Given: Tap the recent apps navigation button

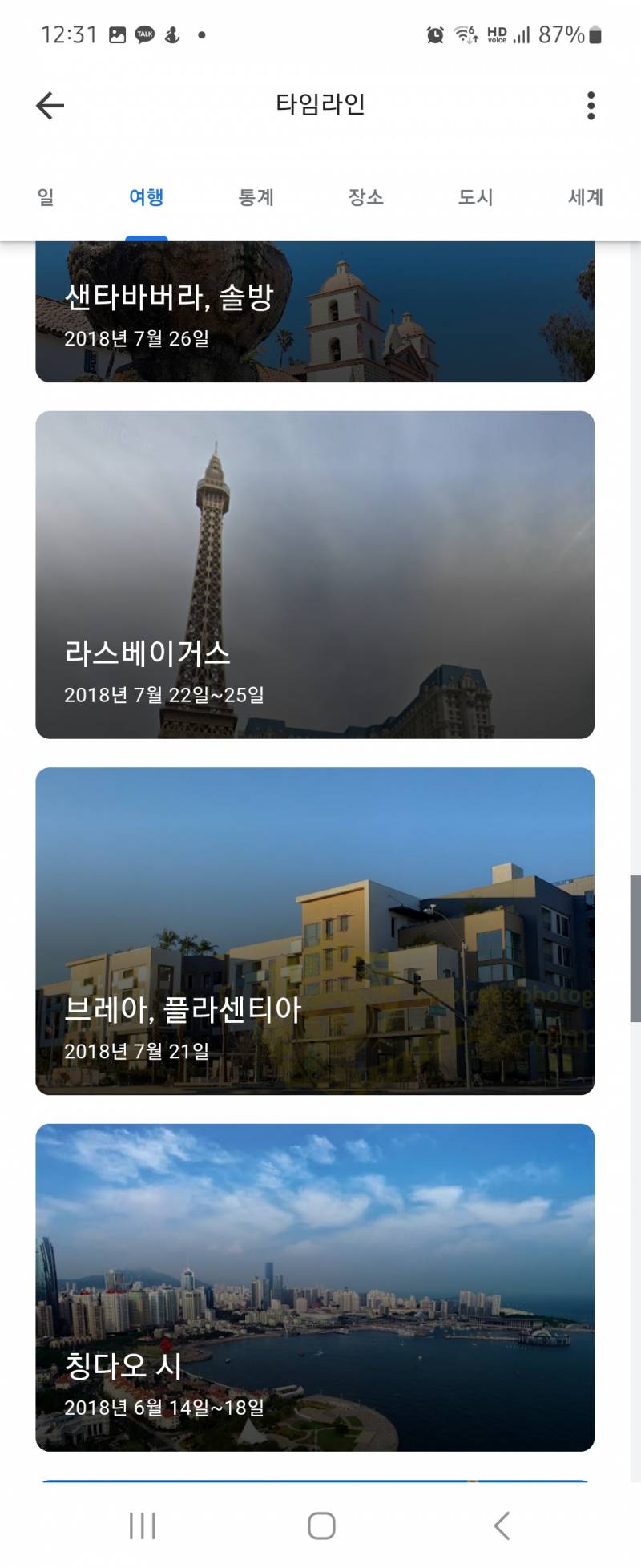Looking at the screenshot, I should (x=142, y=1526).
